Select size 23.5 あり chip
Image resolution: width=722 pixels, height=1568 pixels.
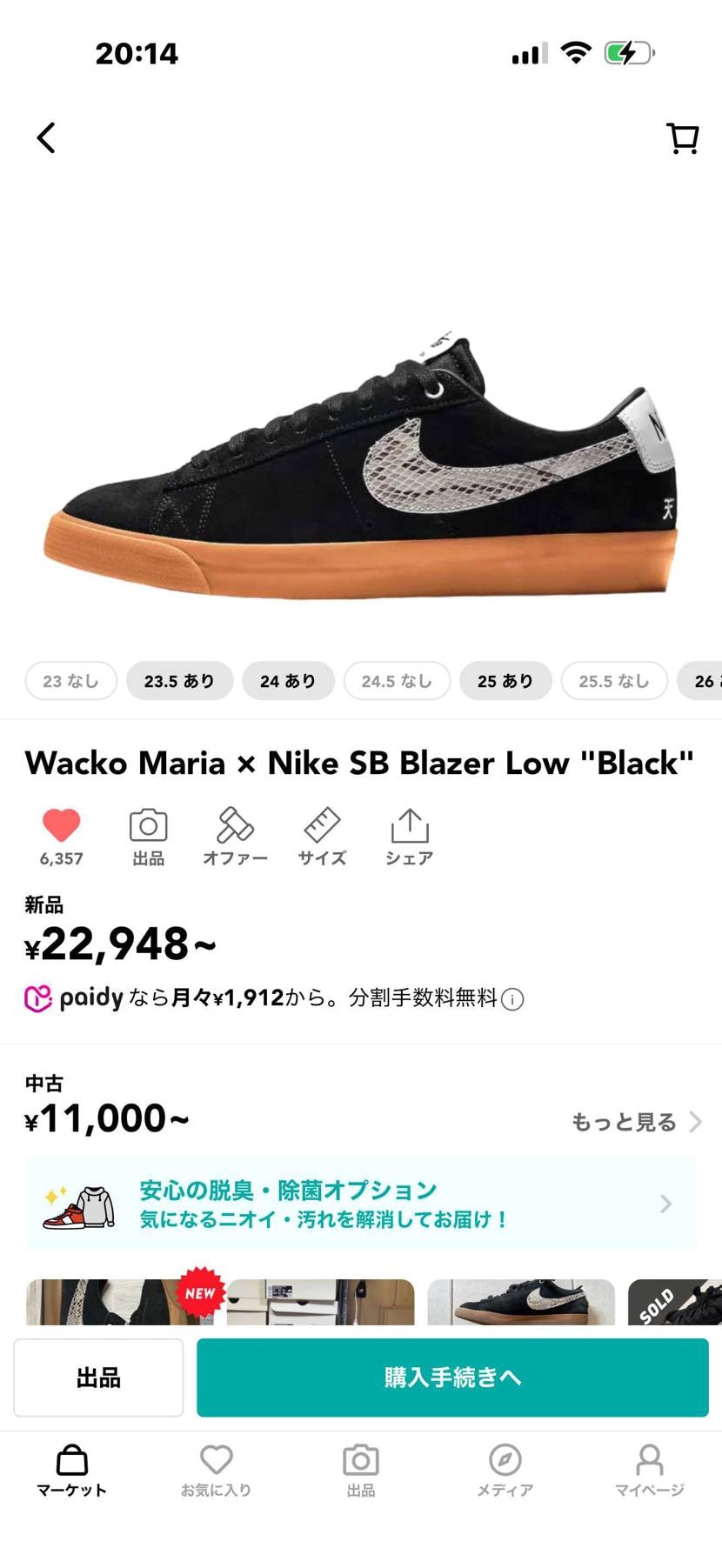click(179, 681)
